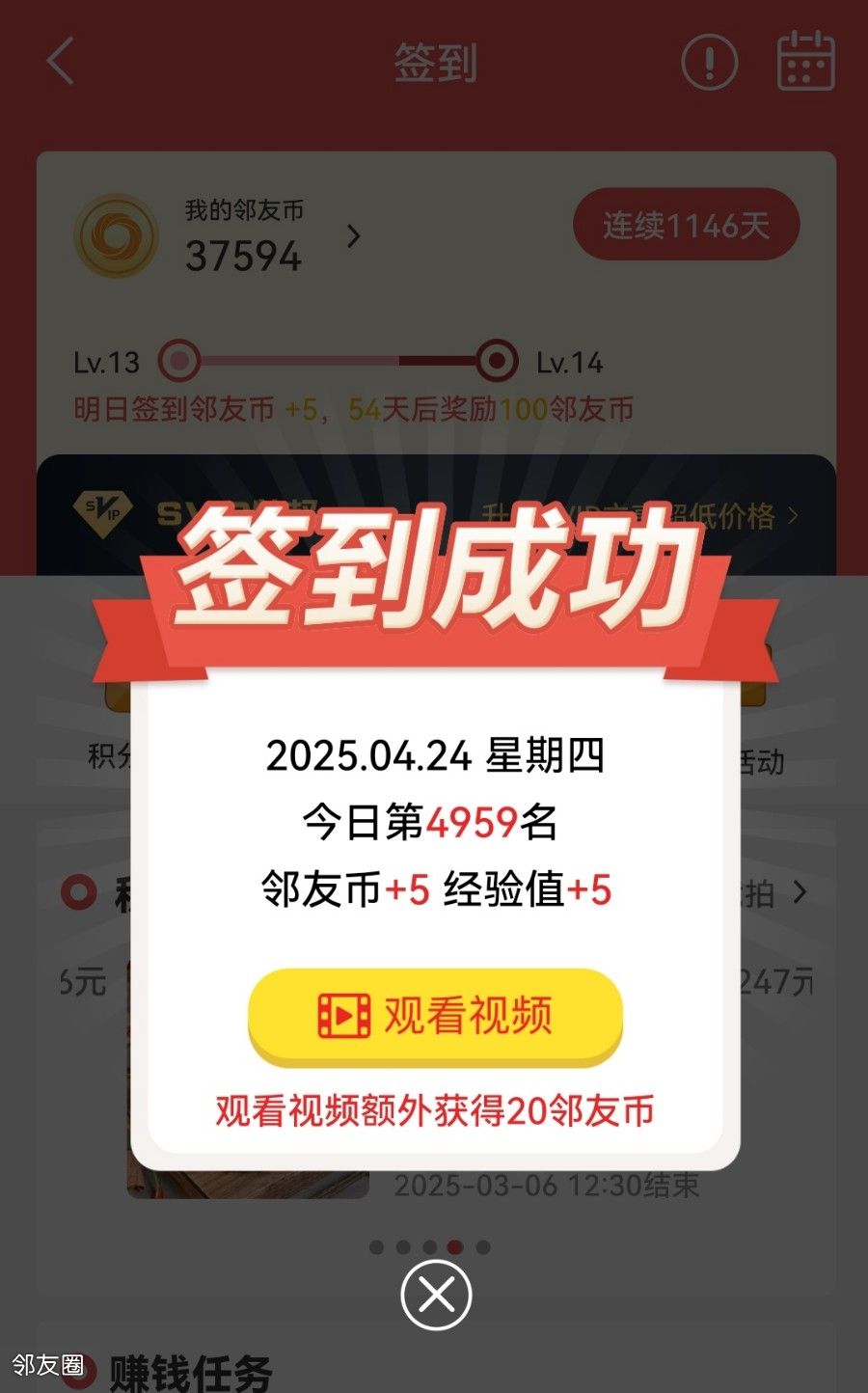The width and height of the screenshot is (868, 1393).
Task: Tap the yellow 观看视频 button
Action: pyautogui.click(x=435, y=1016)
